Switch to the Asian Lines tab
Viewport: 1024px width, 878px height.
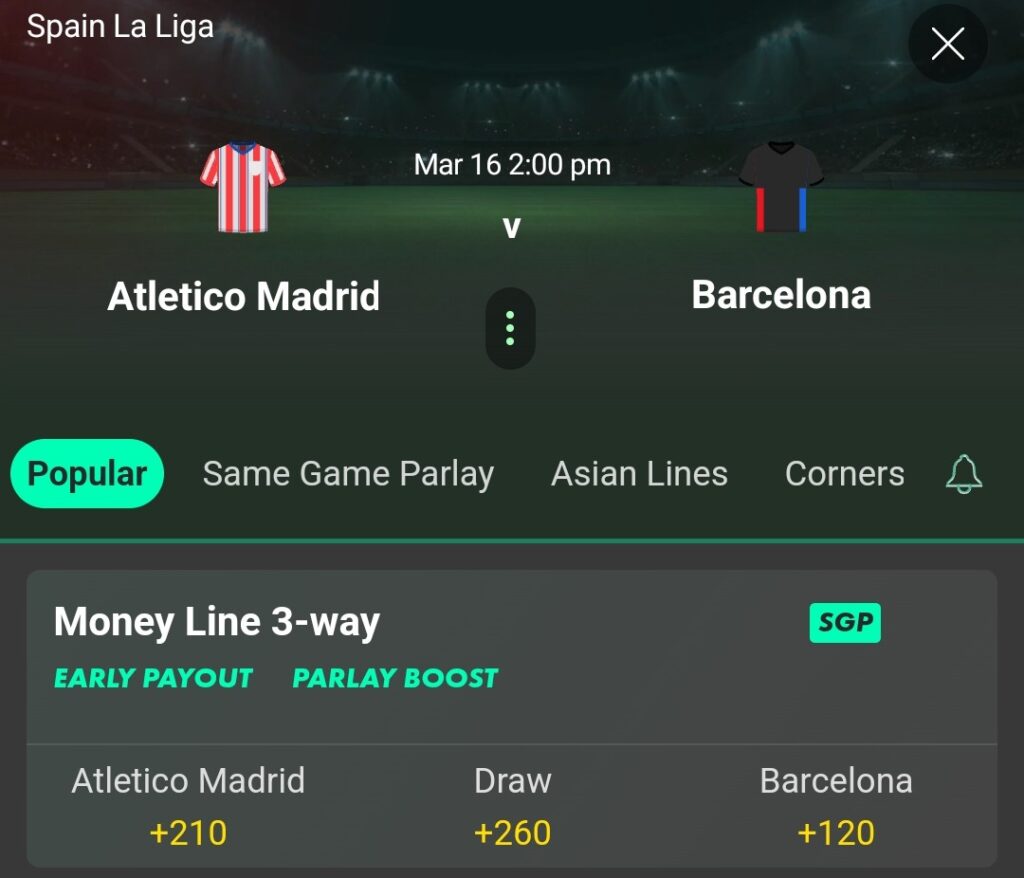point(639,474)
